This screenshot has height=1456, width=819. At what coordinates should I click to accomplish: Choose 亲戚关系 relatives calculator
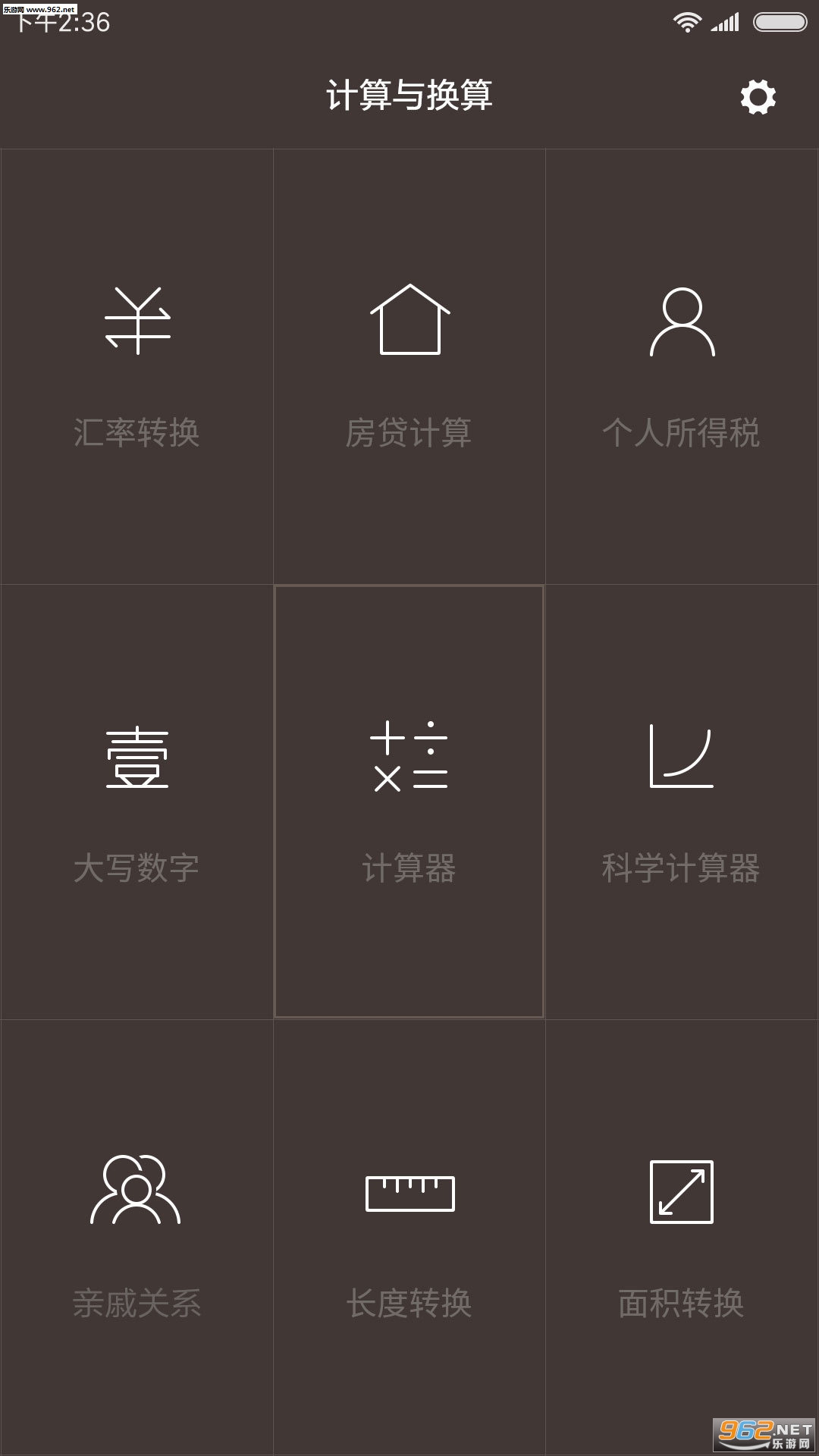(136, 1236)
